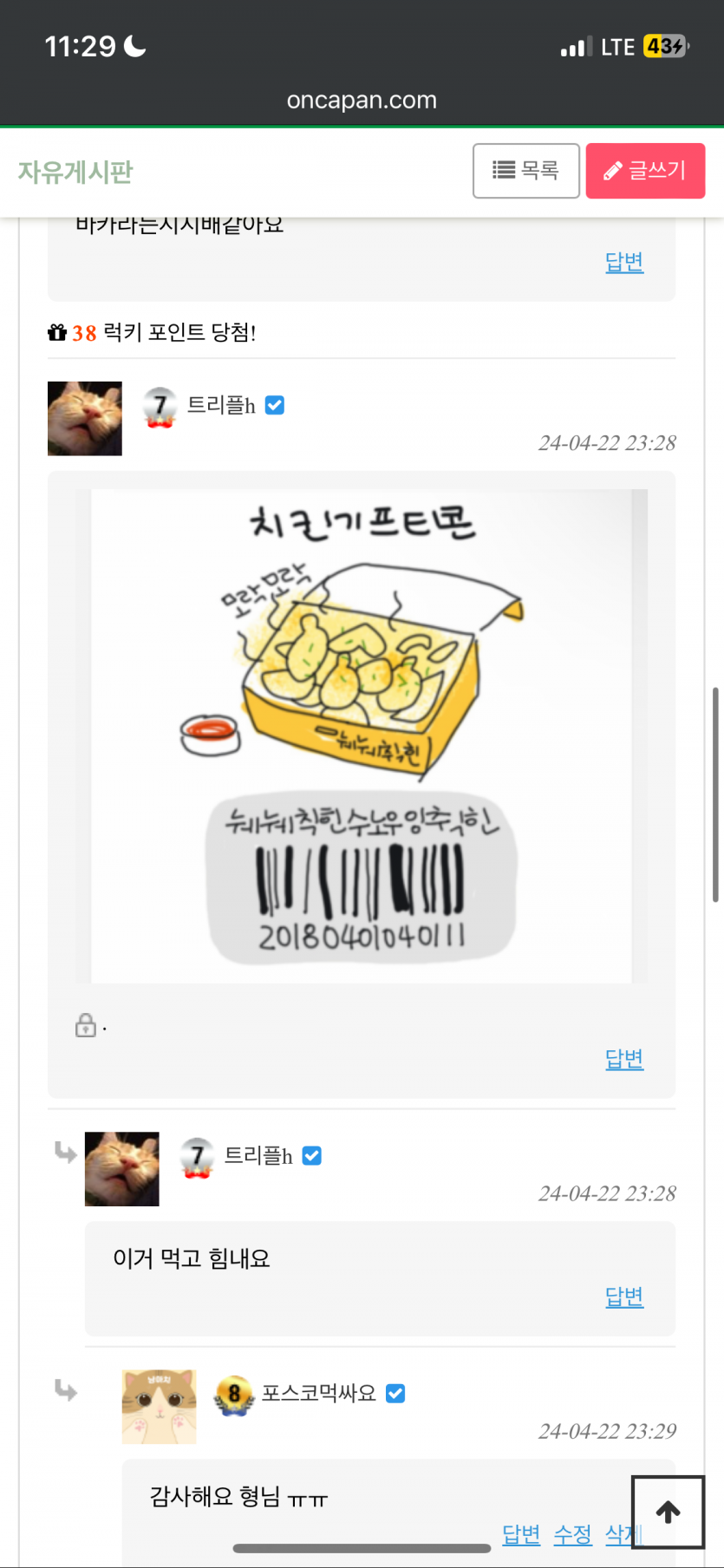Reply to the 바카라 comment via 답변
This screenshot has height=1568, width=724.
623,262
